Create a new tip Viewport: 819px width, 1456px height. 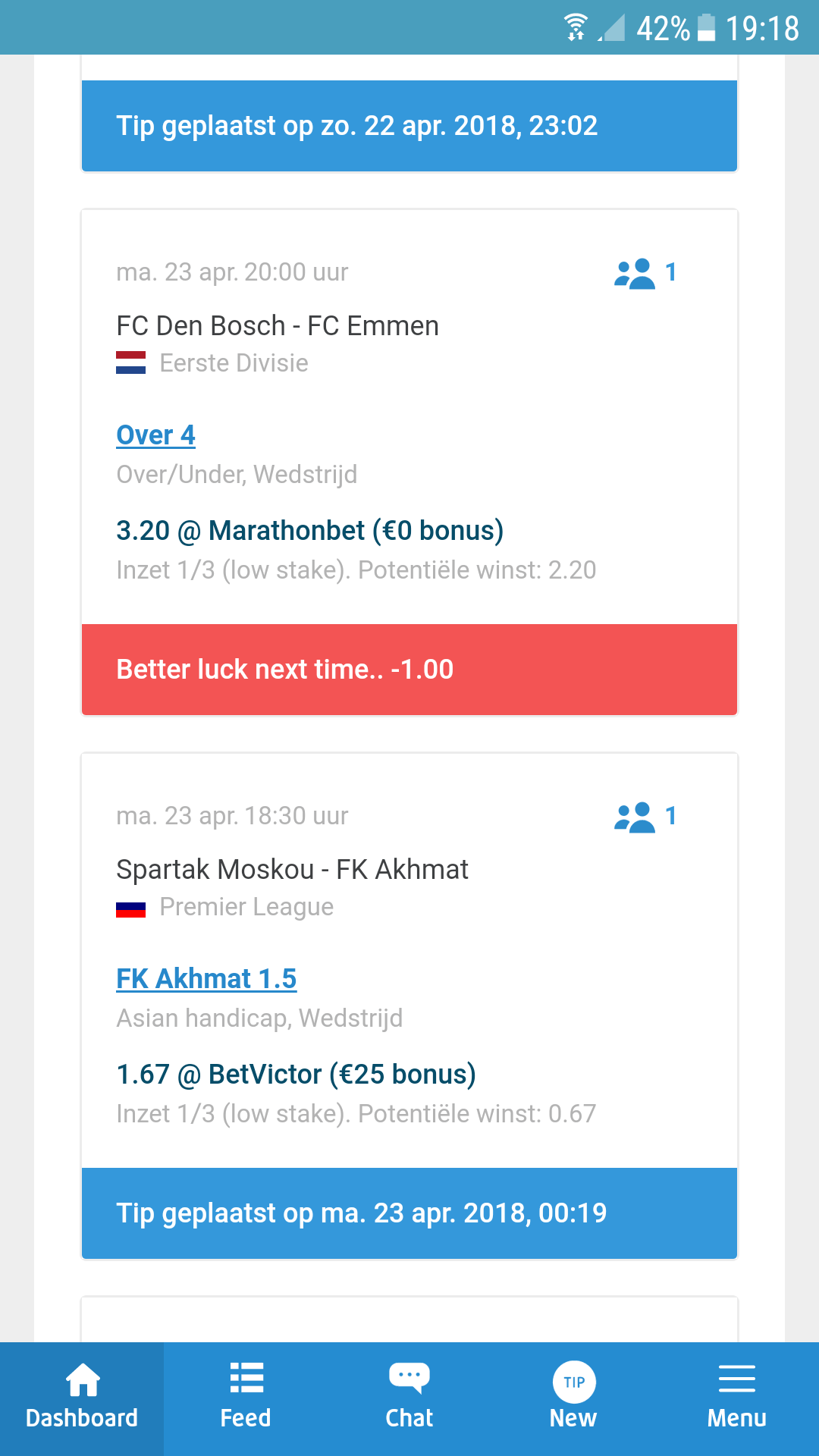tap(573, 1399)
